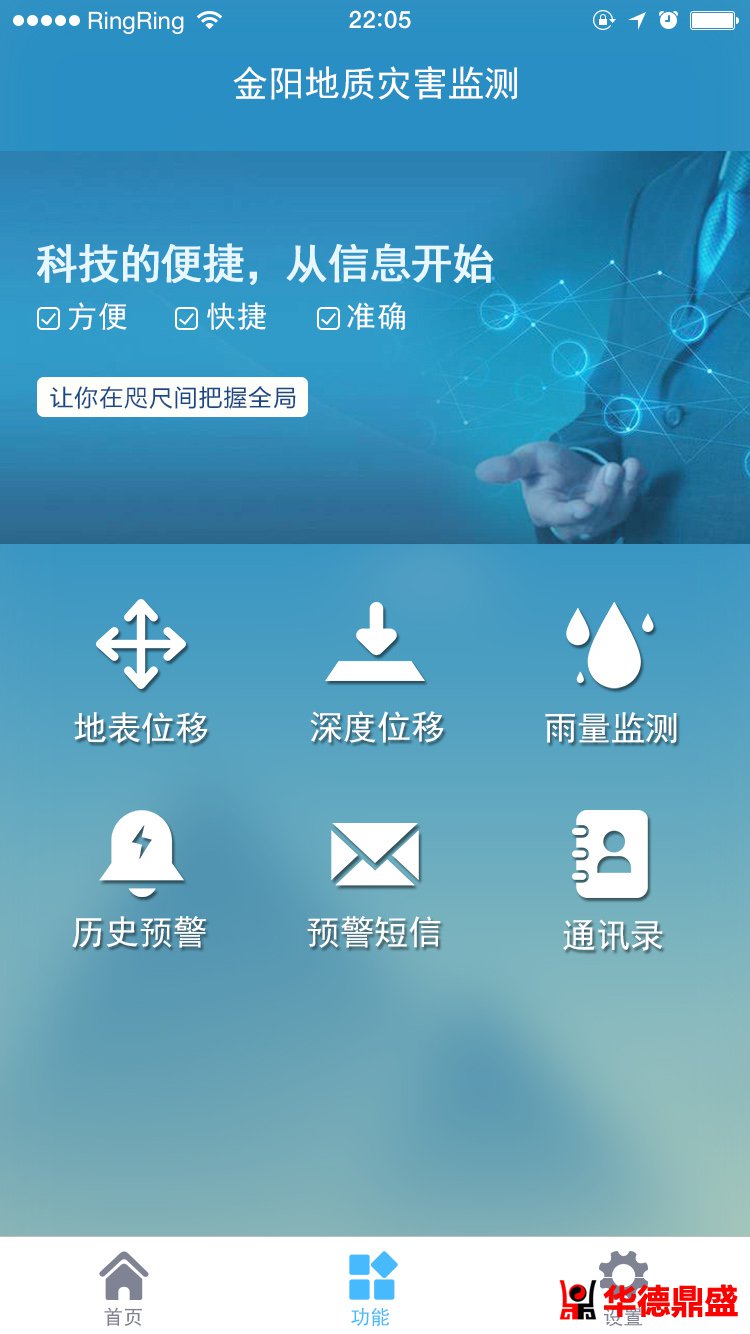
Task: Open 深度位移 depth displacement
Action: point(376,672)
